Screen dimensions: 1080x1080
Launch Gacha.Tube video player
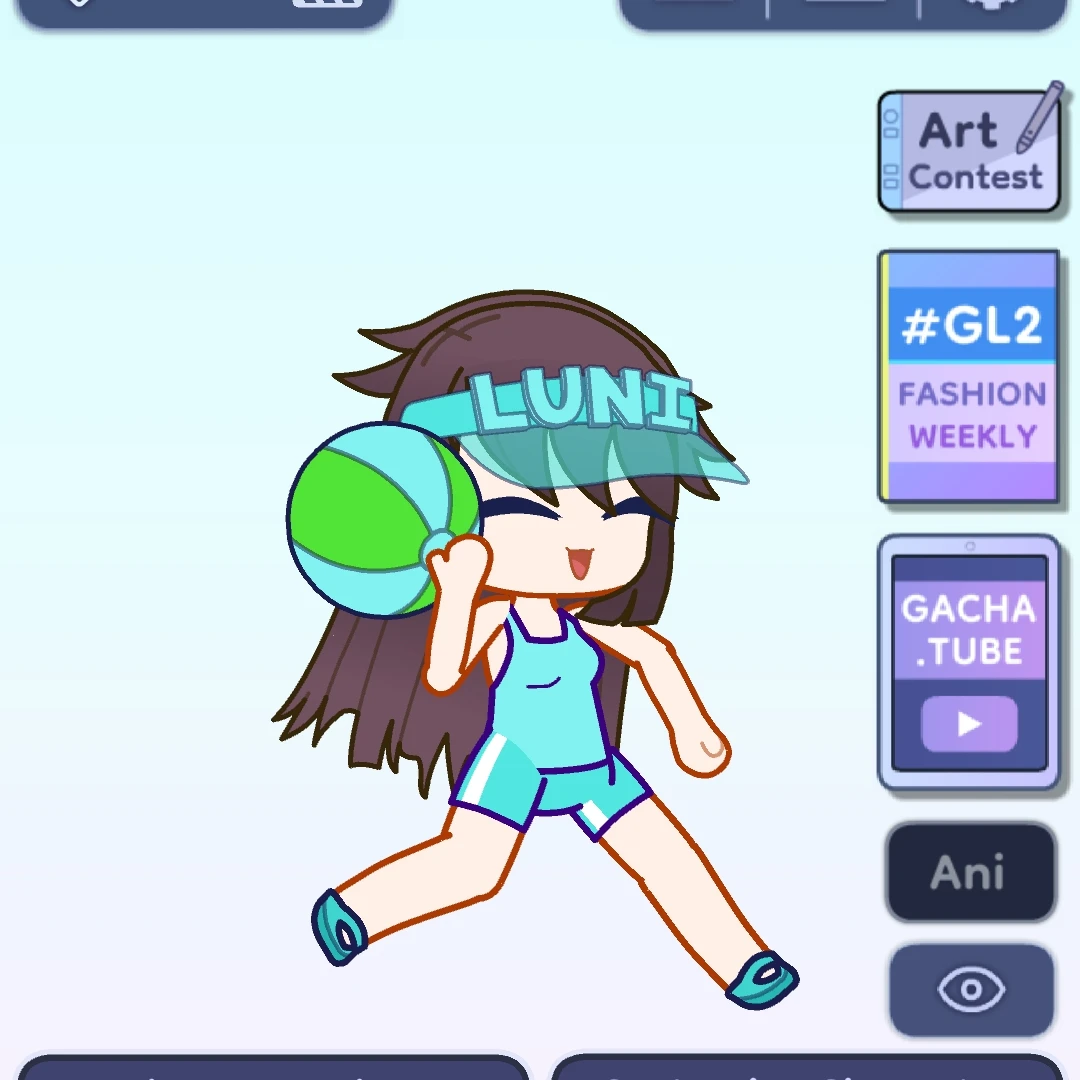[968, 663]
